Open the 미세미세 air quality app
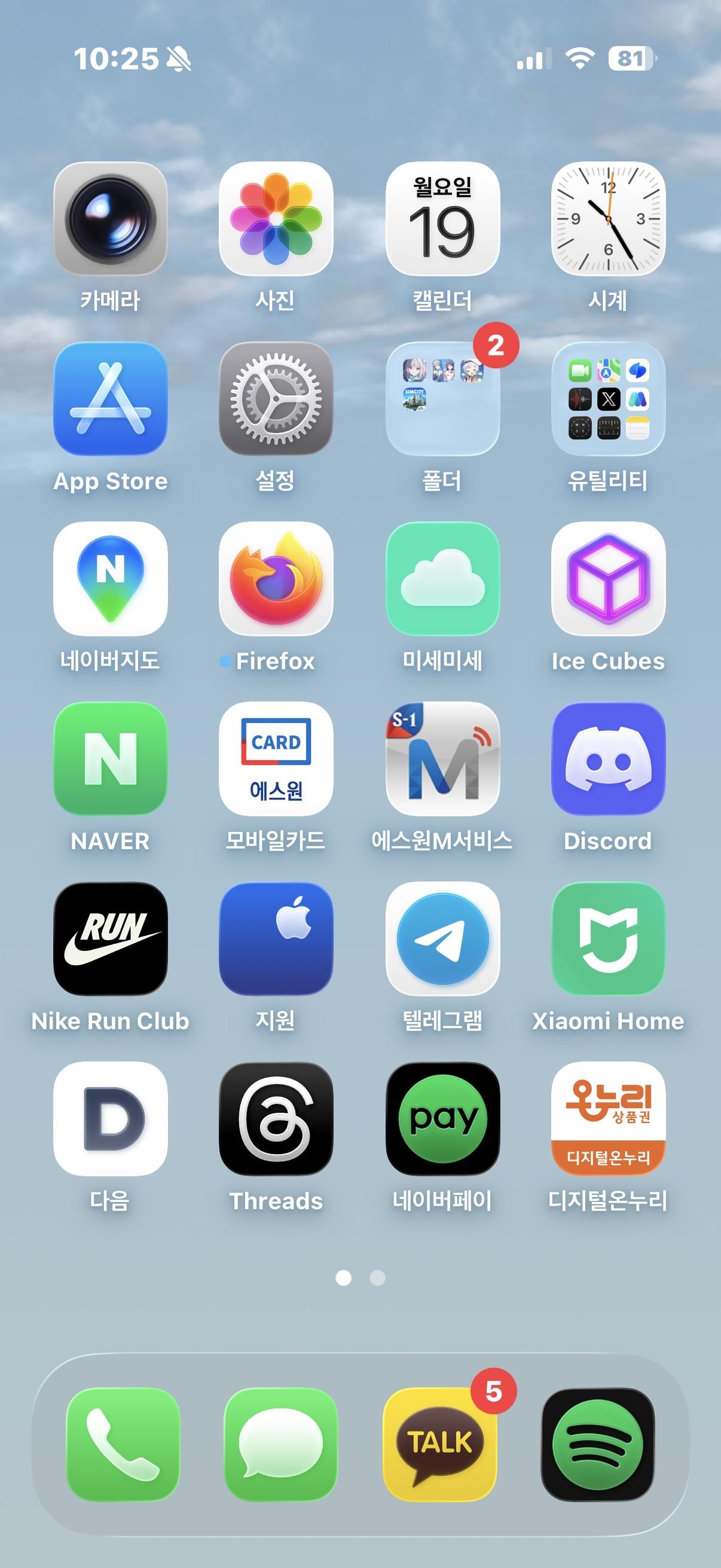The image size is (721, 1568). (442, 578)
